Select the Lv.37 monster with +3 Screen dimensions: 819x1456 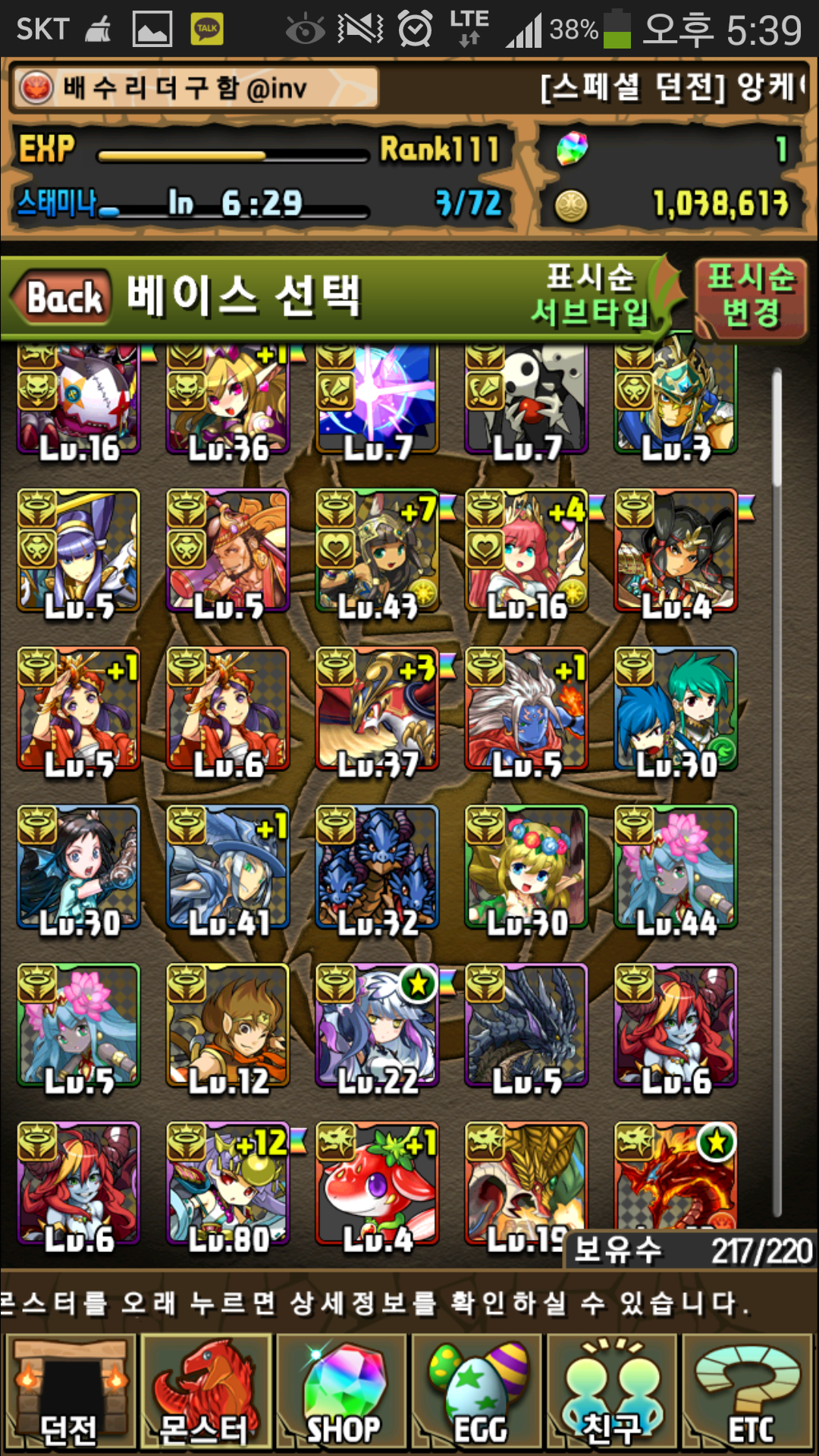(x=377, y=710)
